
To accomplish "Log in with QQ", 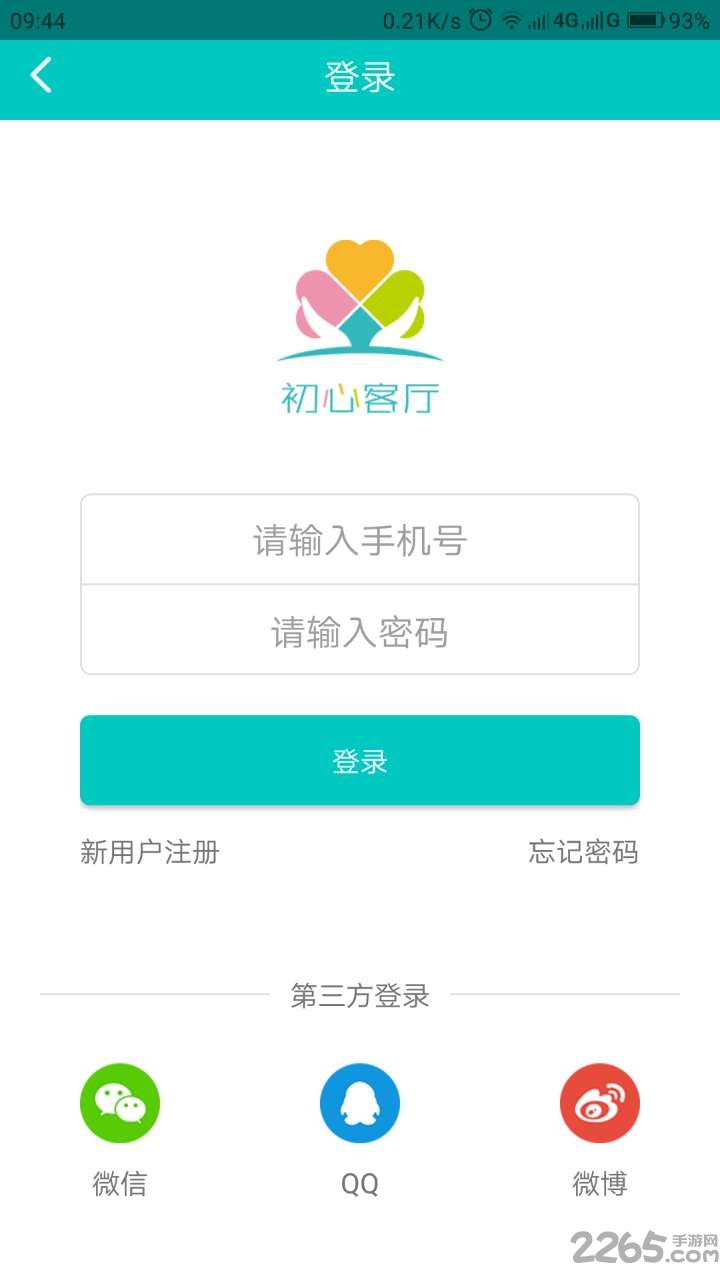I will click(360, 1103).
